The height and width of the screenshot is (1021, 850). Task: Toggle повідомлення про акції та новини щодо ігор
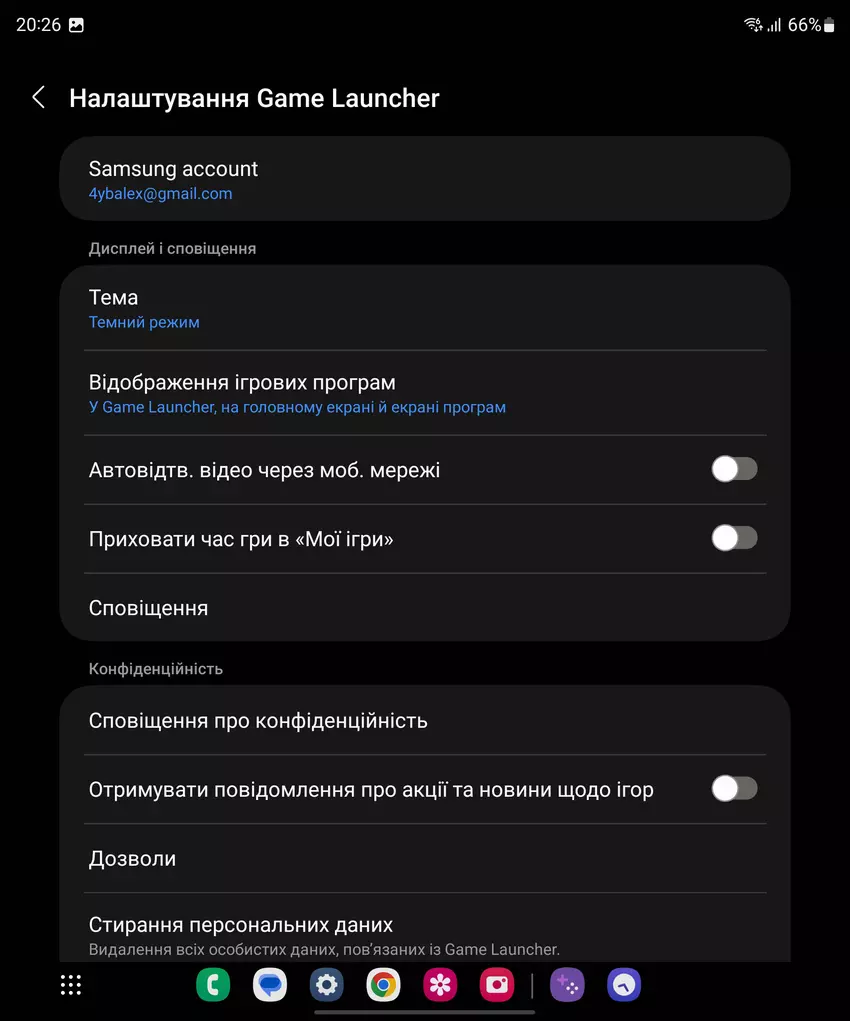pos(734,789)
